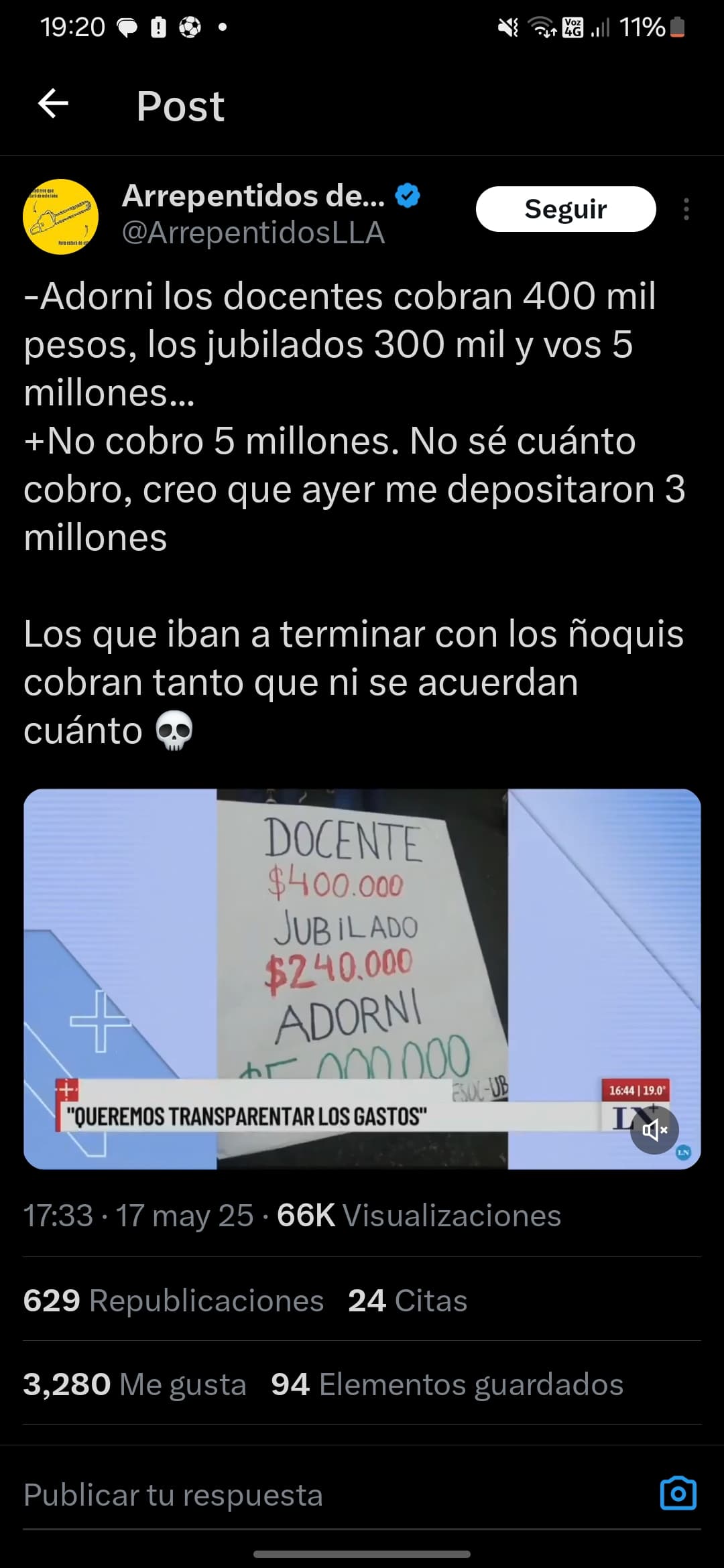The height and width of the screenshot is (1568, 724).
Task: Open the post overflow menu
Action: tap(686, 209)
